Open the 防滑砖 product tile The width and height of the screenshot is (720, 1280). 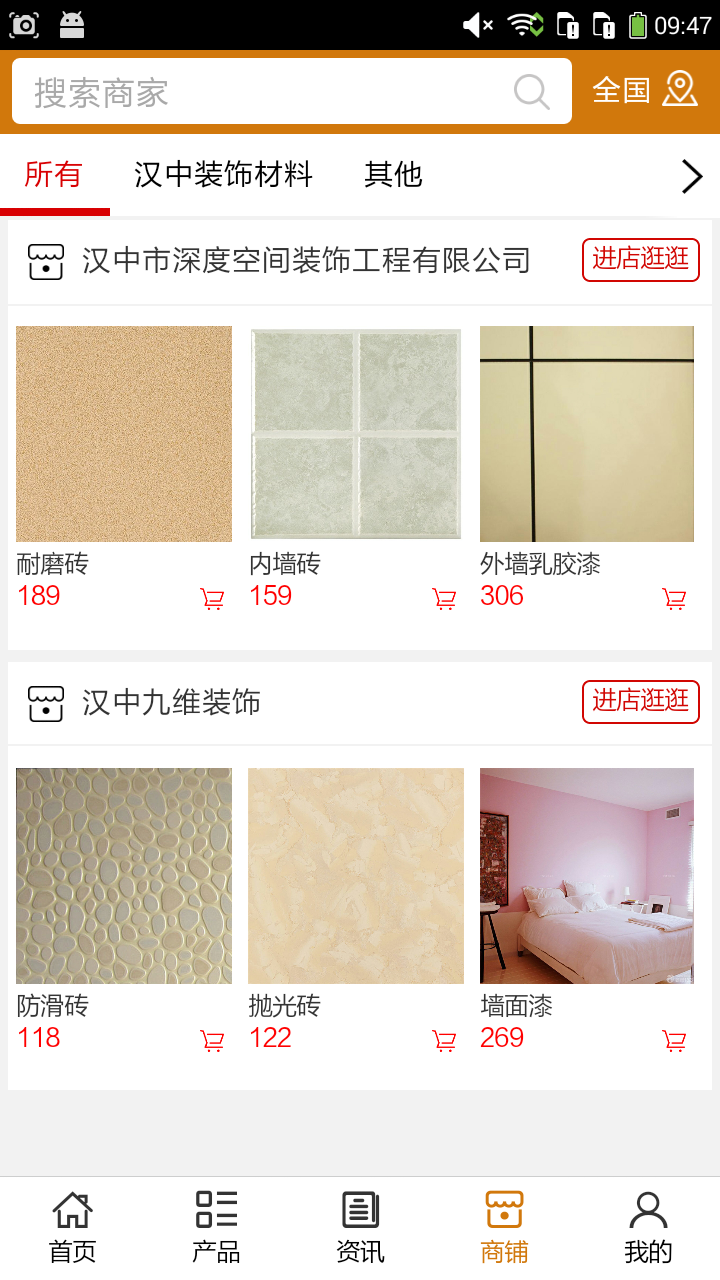click(124, 876)
